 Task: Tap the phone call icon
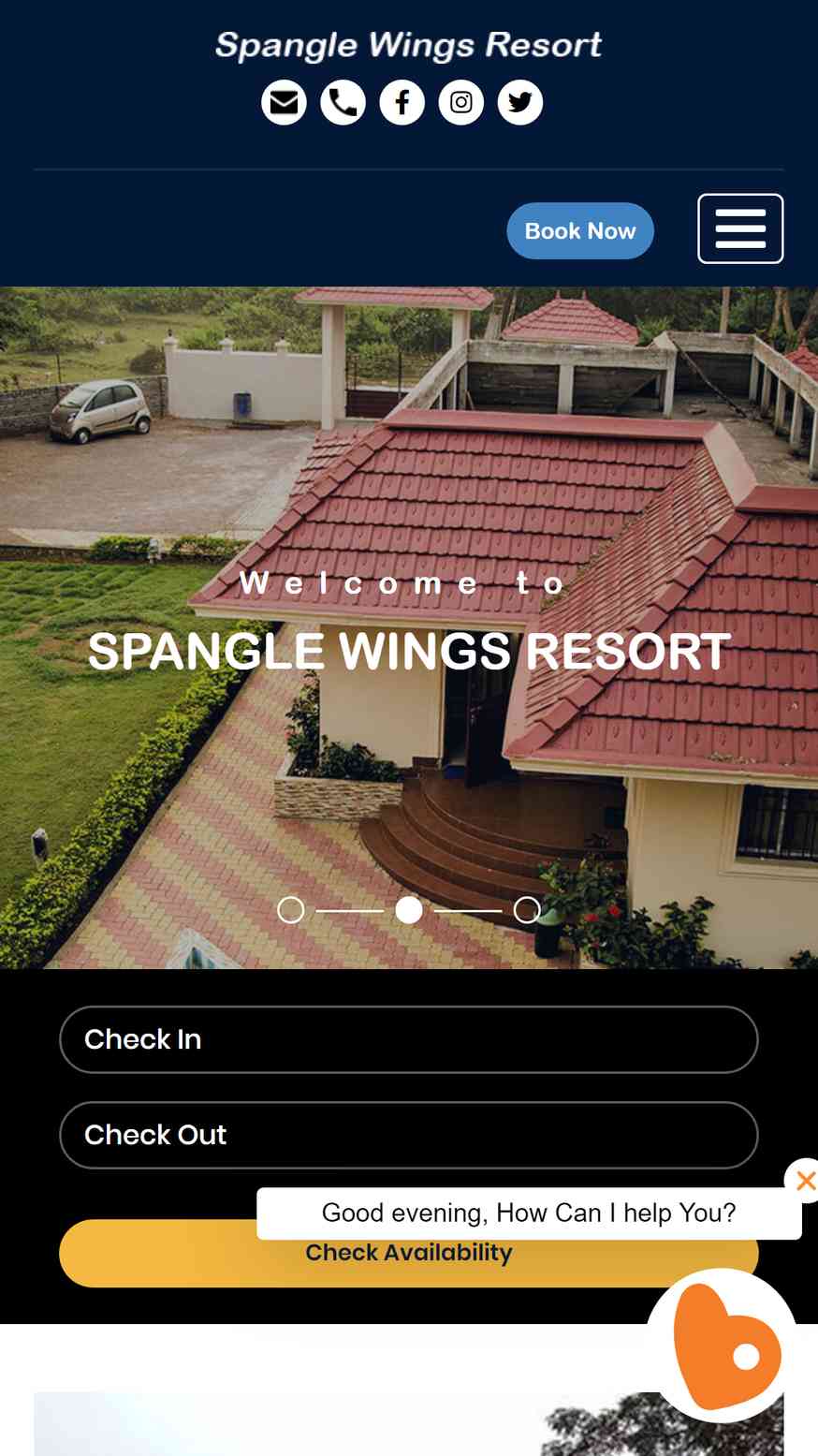point(343,102)
